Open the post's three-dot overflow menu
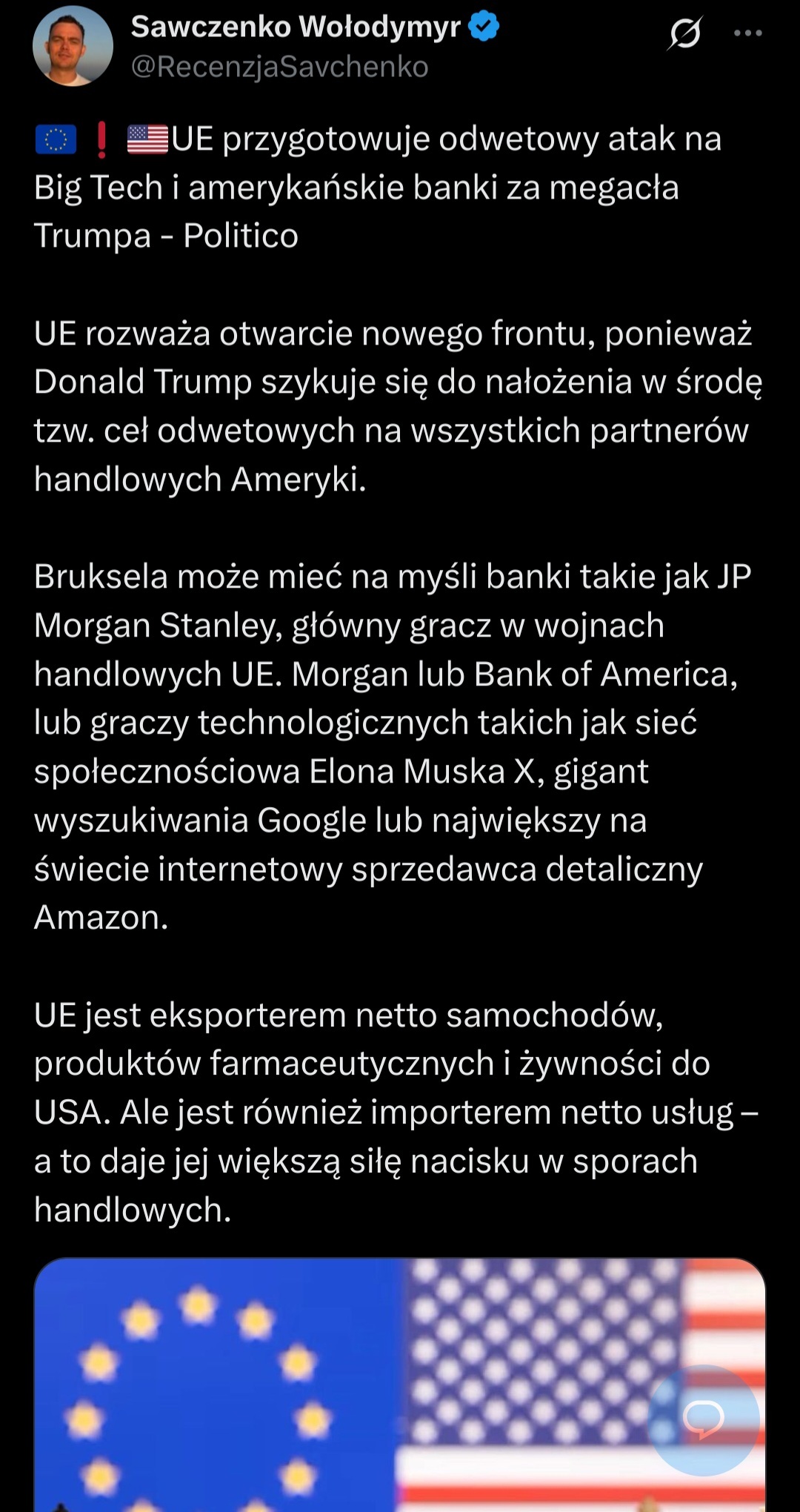800x1512 pixels. [747, 33]
